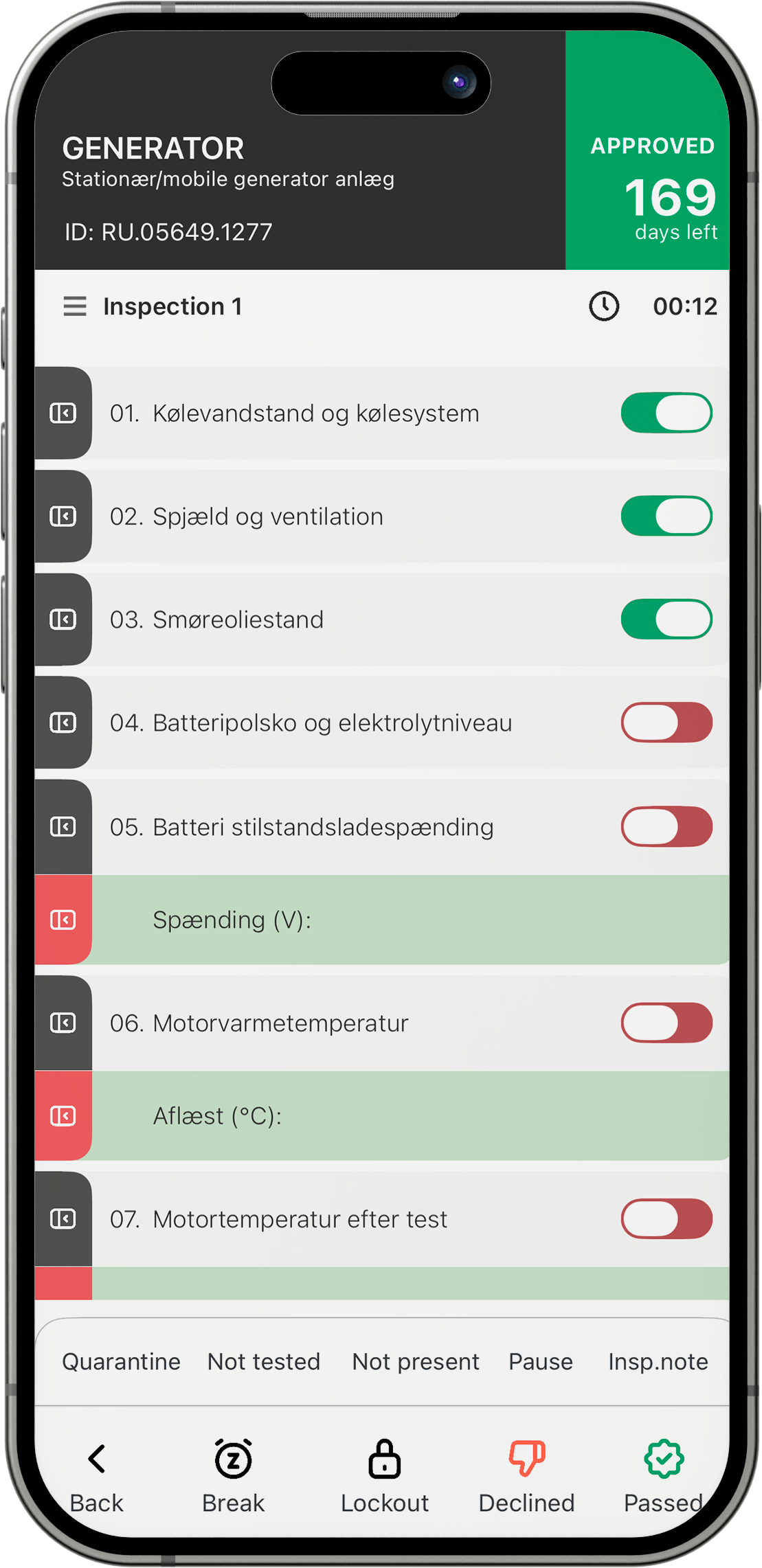
Task: Choose Not present
Action: coord(415,1361)
